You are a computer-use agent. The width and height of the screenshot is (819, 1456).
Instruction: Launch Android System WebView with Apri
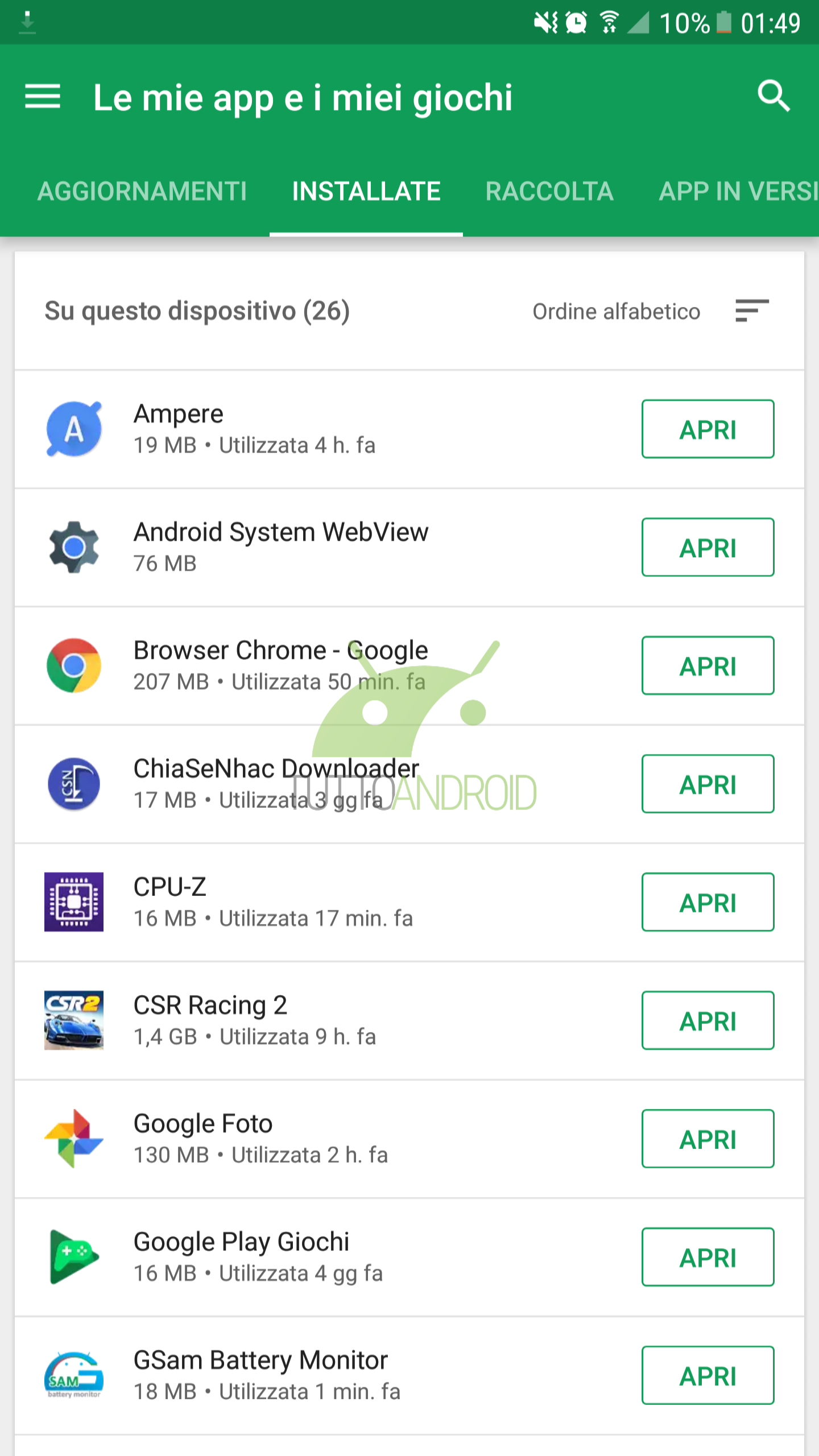708,548
